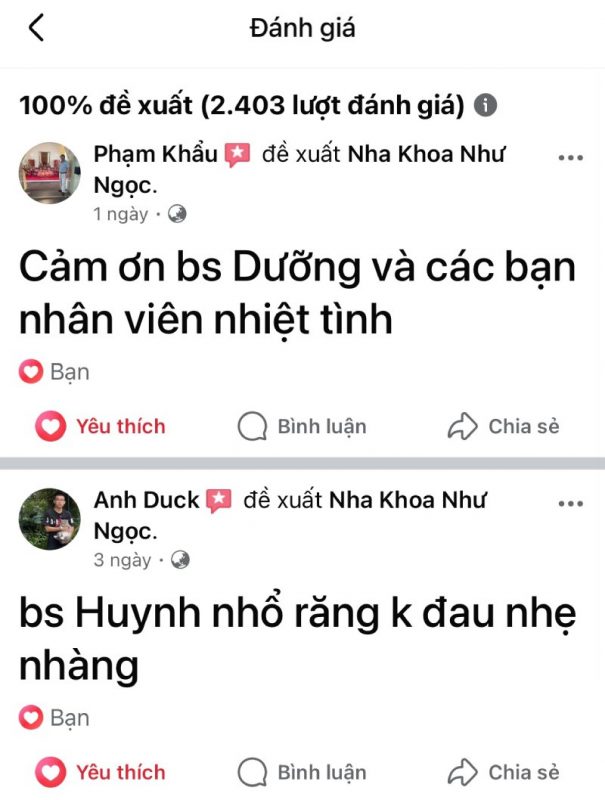Image resolution: width=605 pixels, height=800 pixels.
Task: Share Anh Duck's review
Action: 503,772
